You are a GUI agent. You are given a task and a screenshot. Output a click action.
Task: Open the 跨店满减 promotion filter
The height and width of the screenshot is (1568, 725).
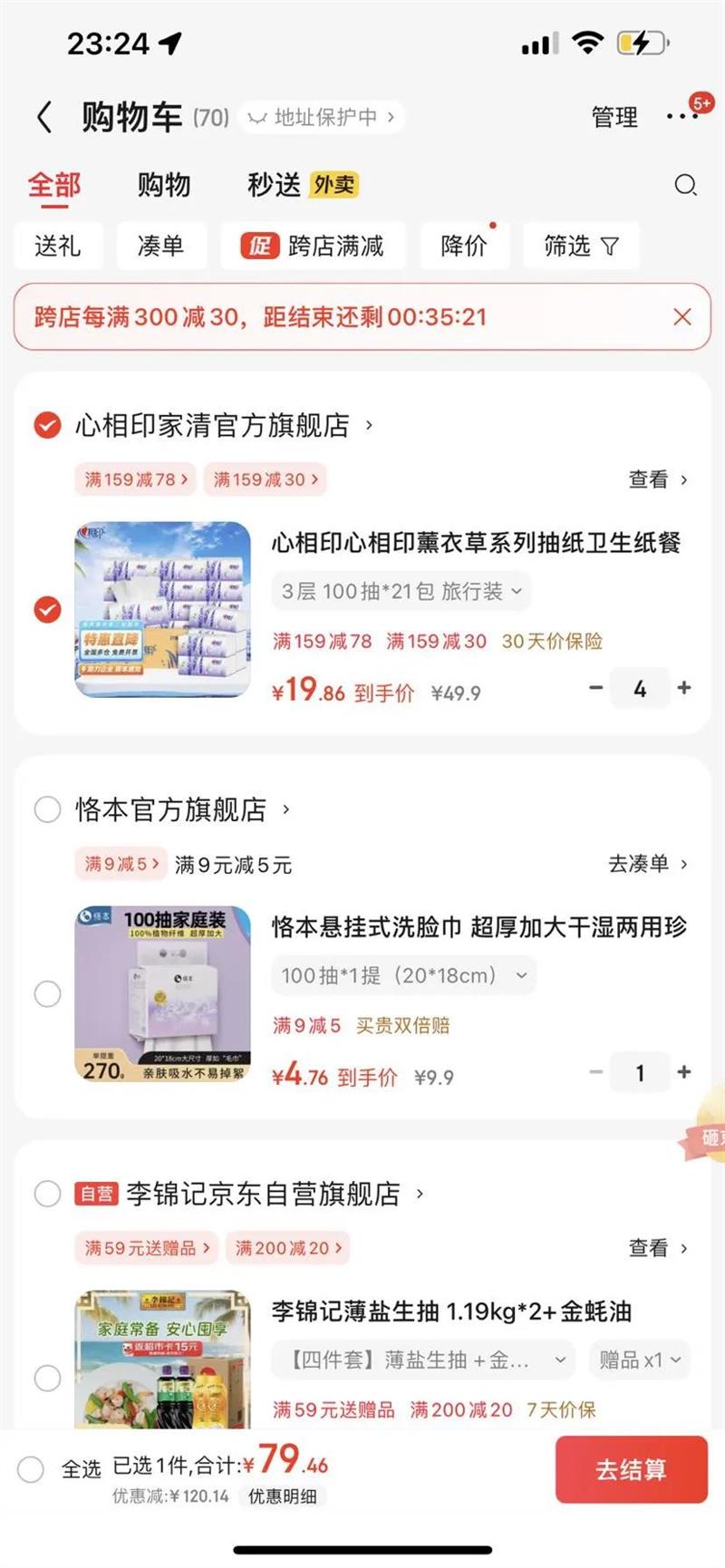click(x=313, y=246)
